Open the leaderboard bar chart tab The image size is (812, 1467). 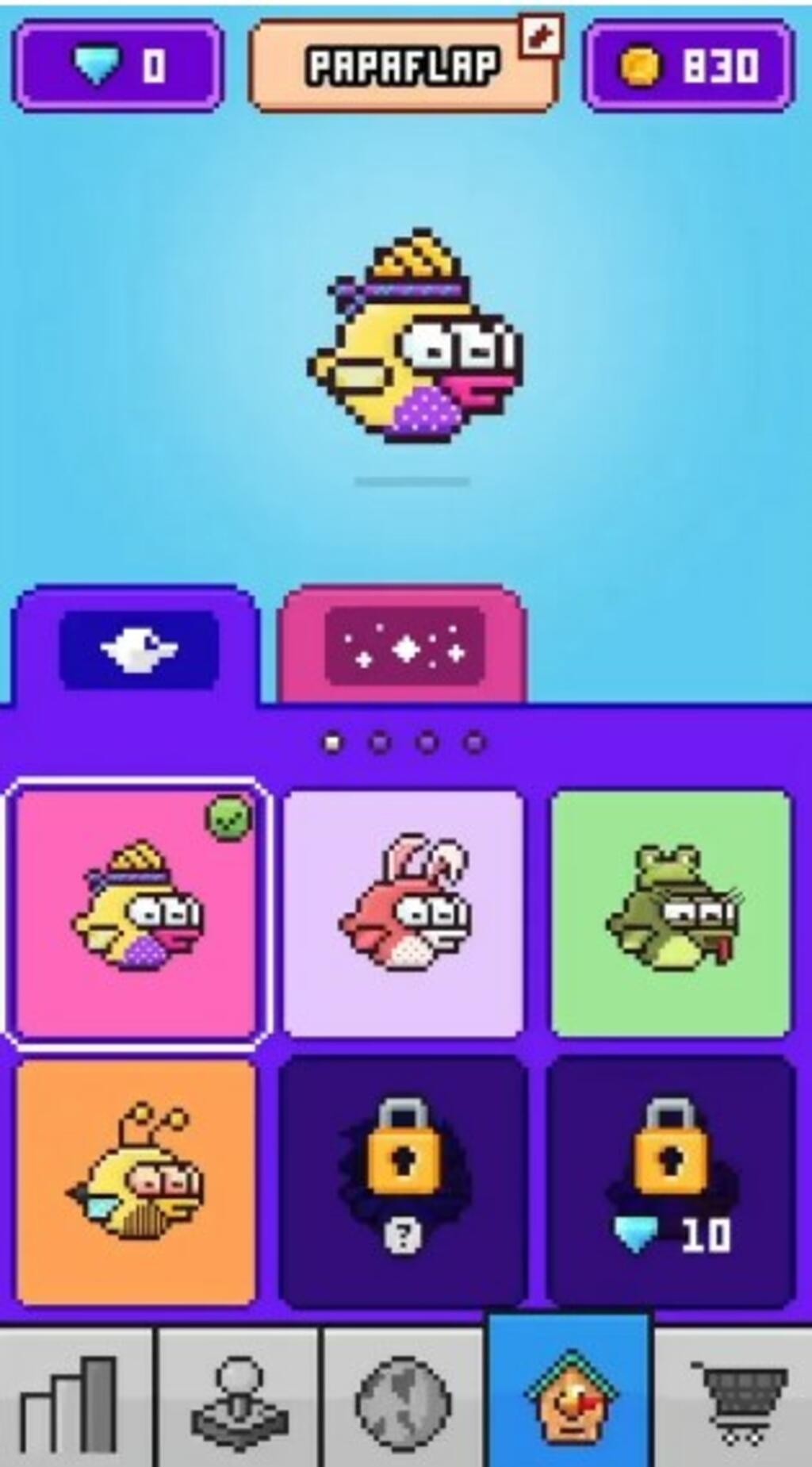coord(76,1398)
